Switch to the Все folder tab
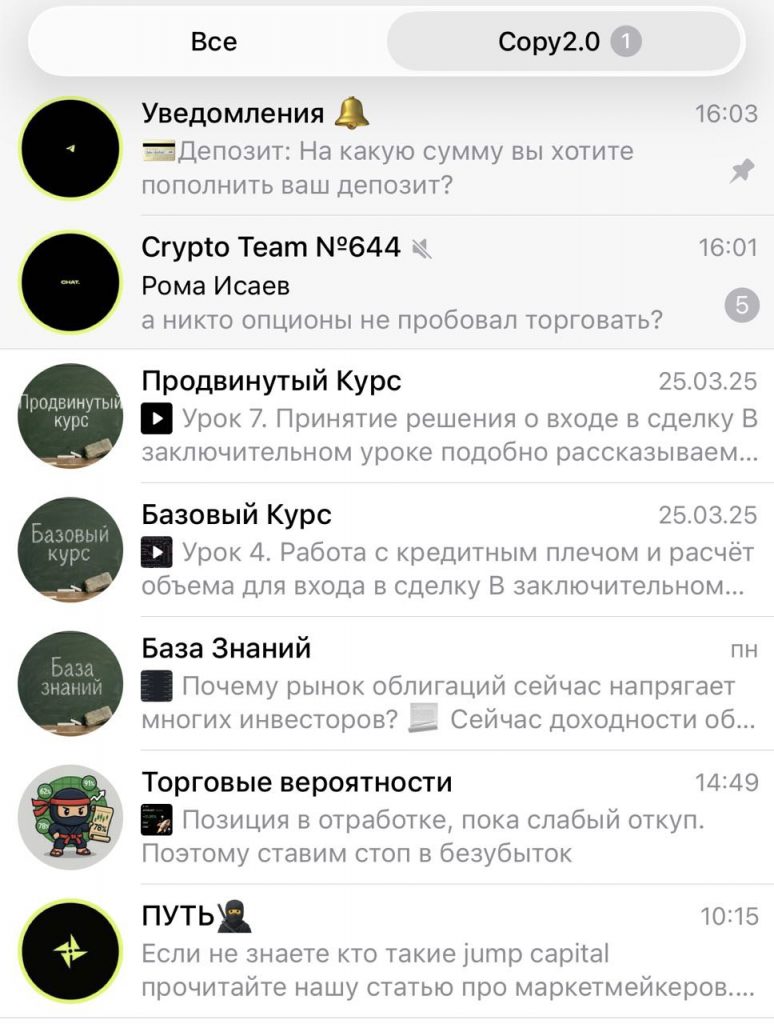Image resolution: width=774 pixels, height=1024 pixels. point(213,42)
